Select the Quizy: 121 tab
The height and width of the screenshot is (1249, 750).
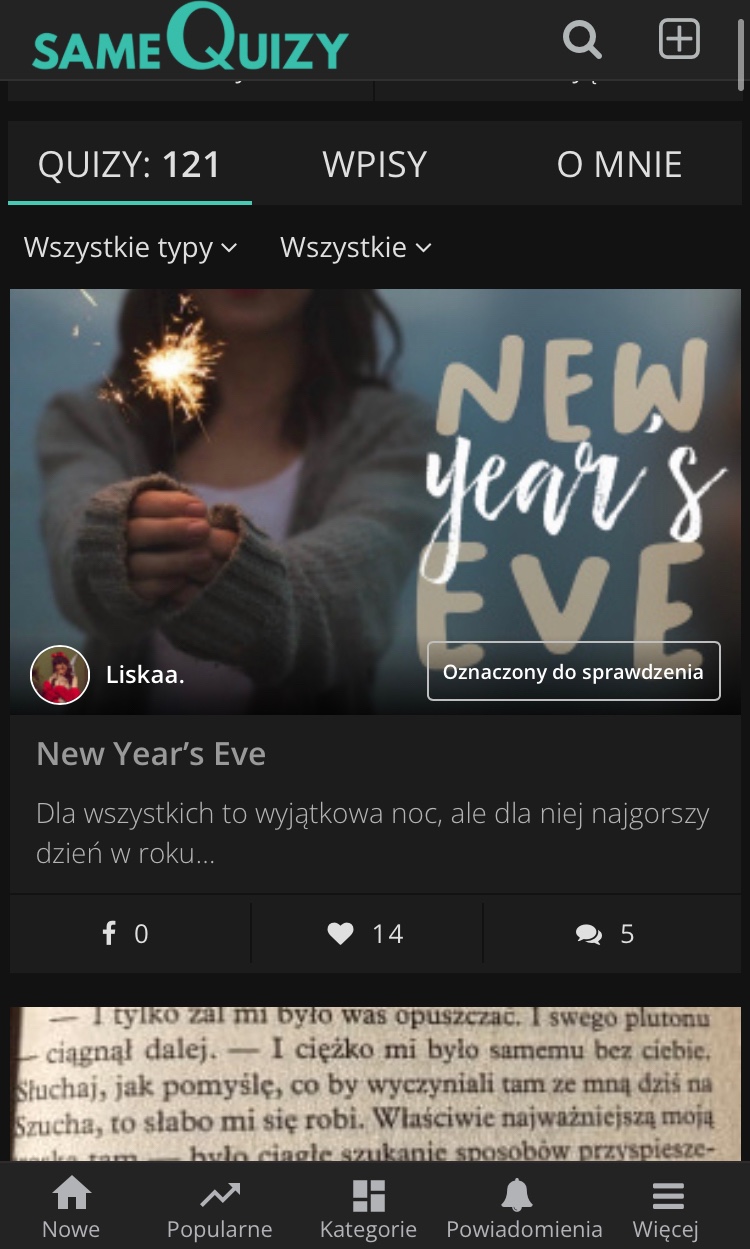(129, 165)
